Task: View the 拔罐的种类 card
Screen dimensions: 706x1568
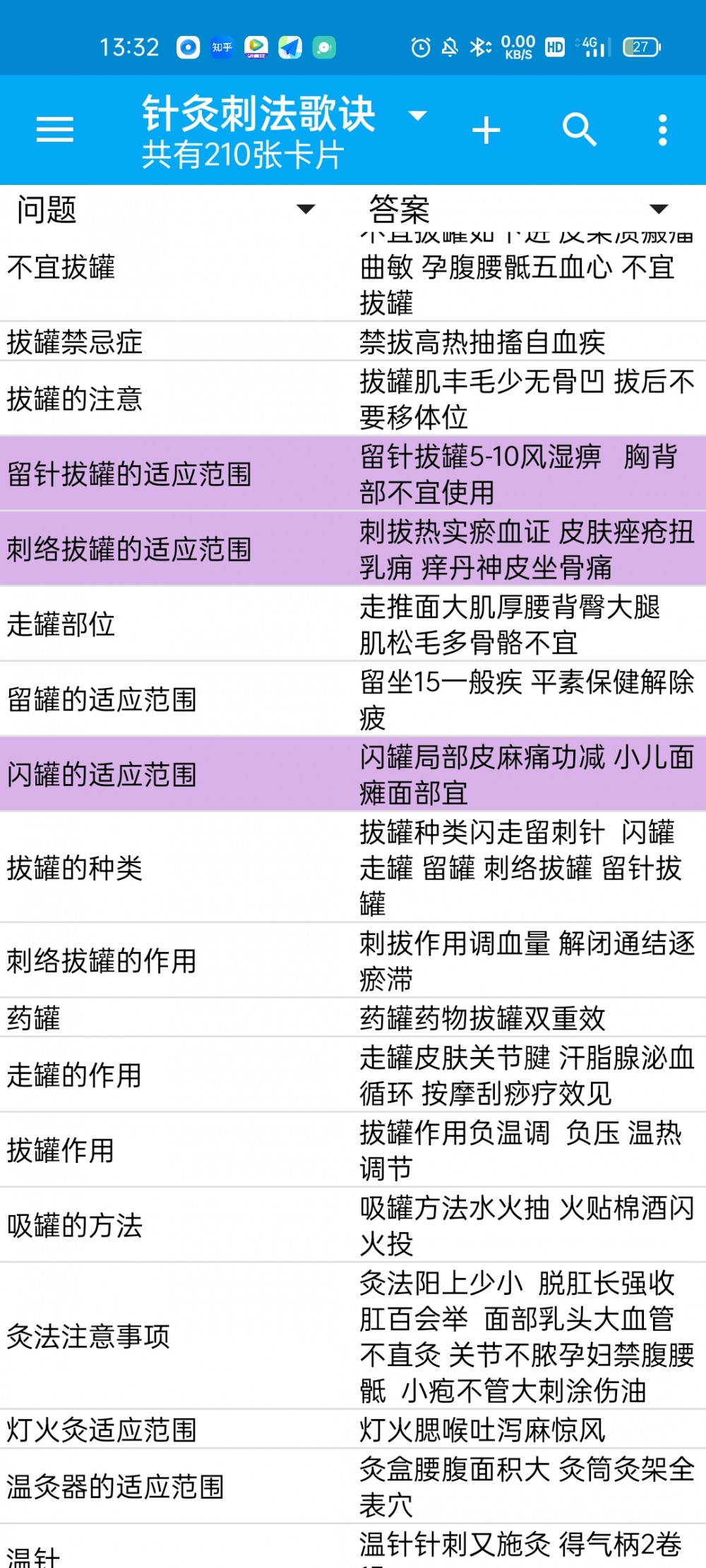Action: pyautogui.click(x=353, y=867)
